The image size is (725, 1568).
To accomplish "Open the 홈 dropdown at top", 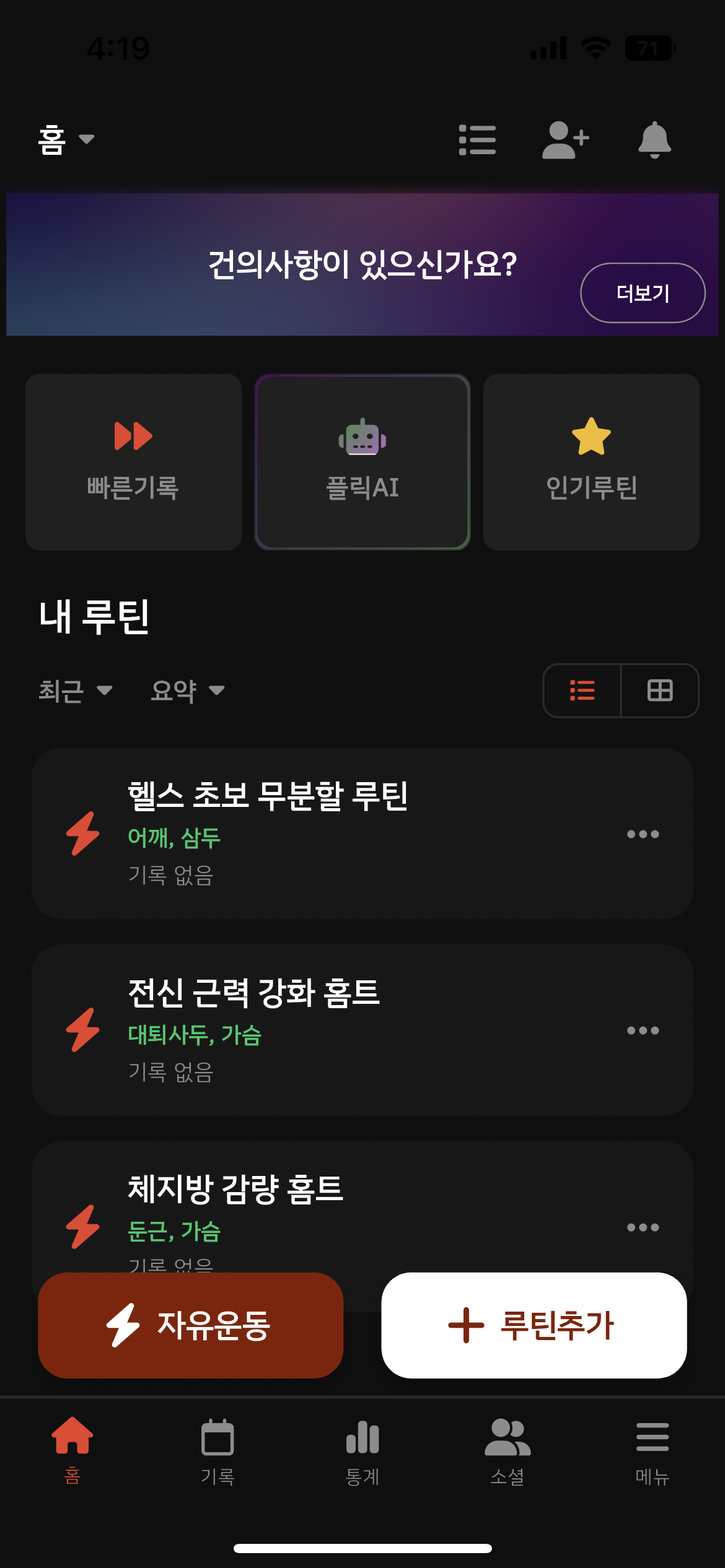I will (x=66, y=139).
